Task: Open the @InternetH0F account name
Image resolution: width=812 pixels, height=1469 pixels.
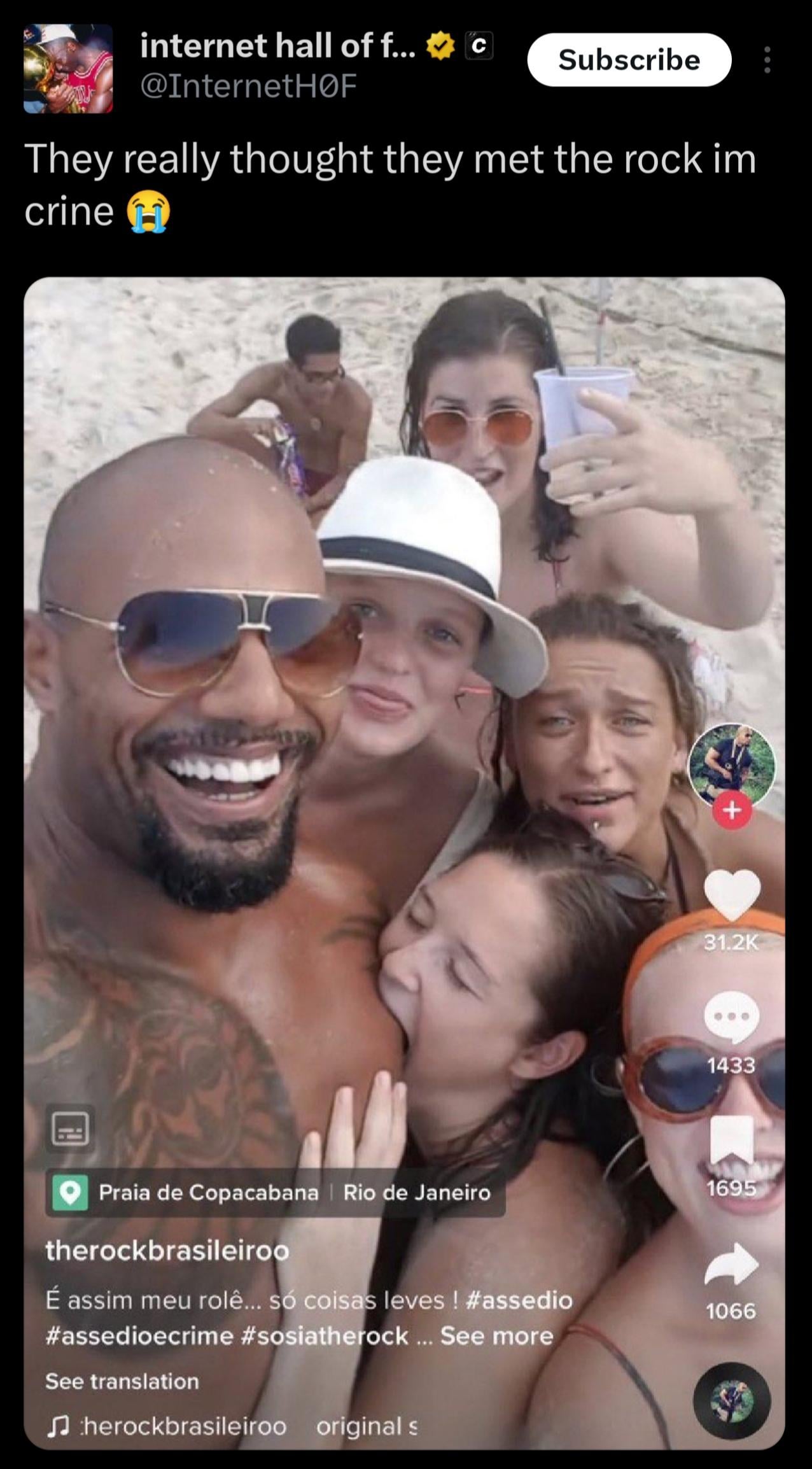Action: [x=248, y=86]
